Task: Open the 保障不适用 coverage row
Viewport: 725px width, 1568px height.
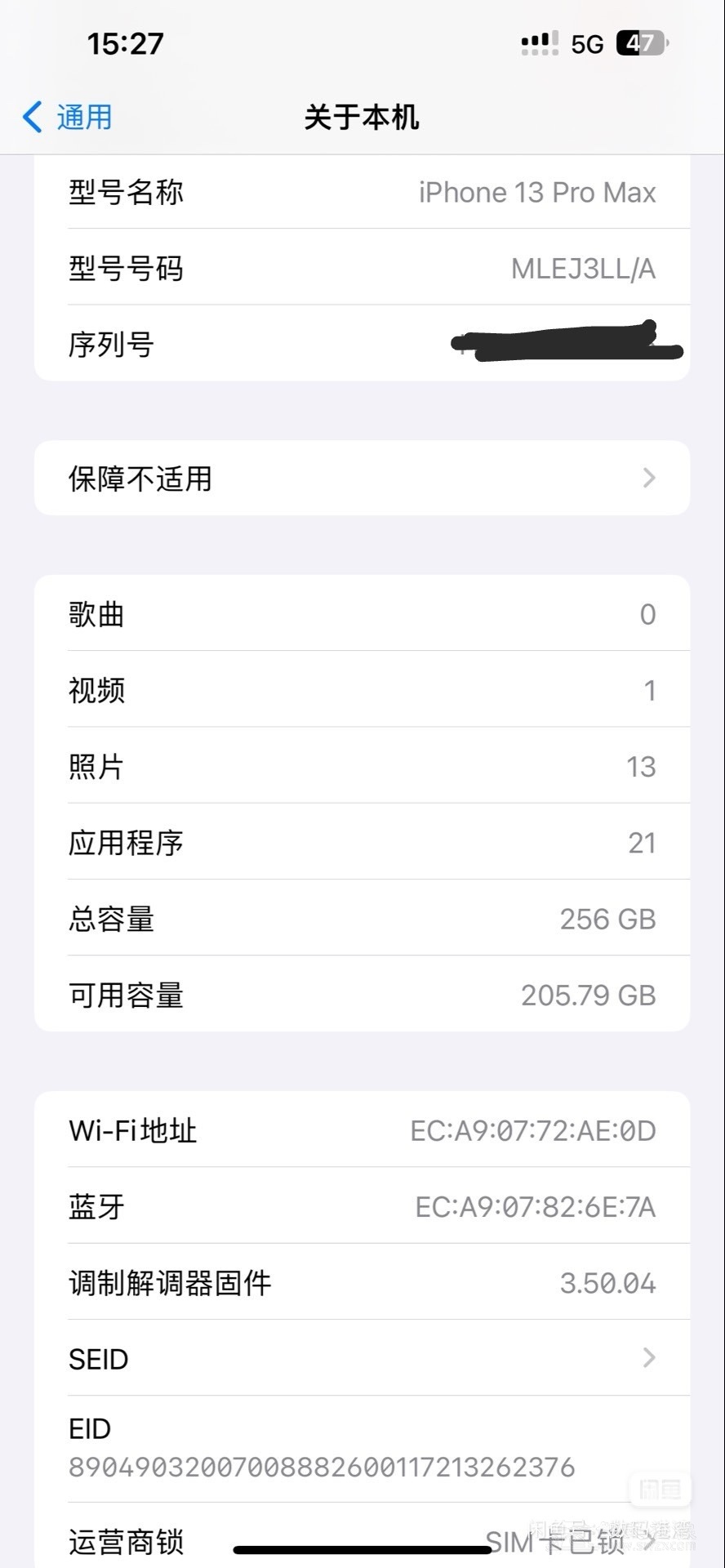Action: (362, 478)
